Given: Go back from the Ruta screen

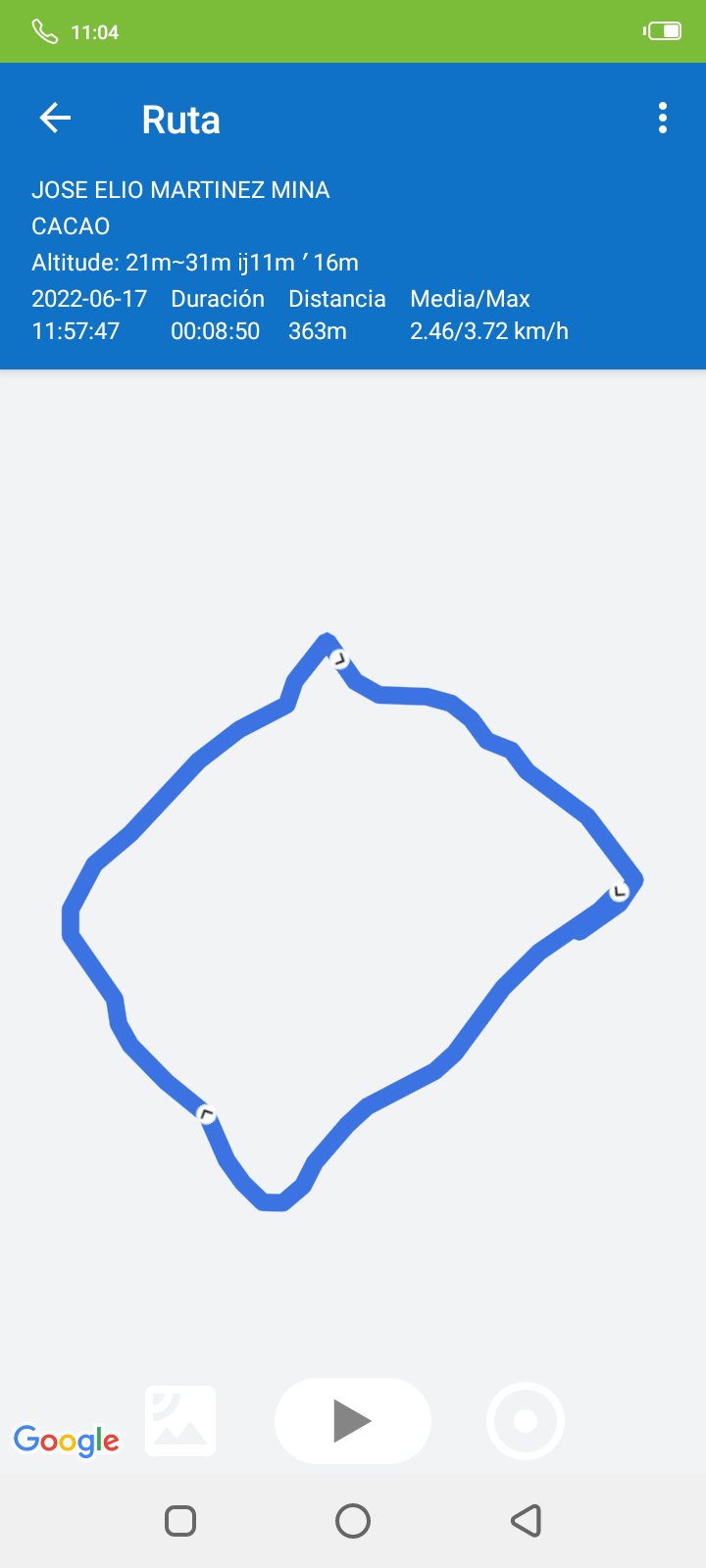Looking at the screenshot, I should pos(55,119).
